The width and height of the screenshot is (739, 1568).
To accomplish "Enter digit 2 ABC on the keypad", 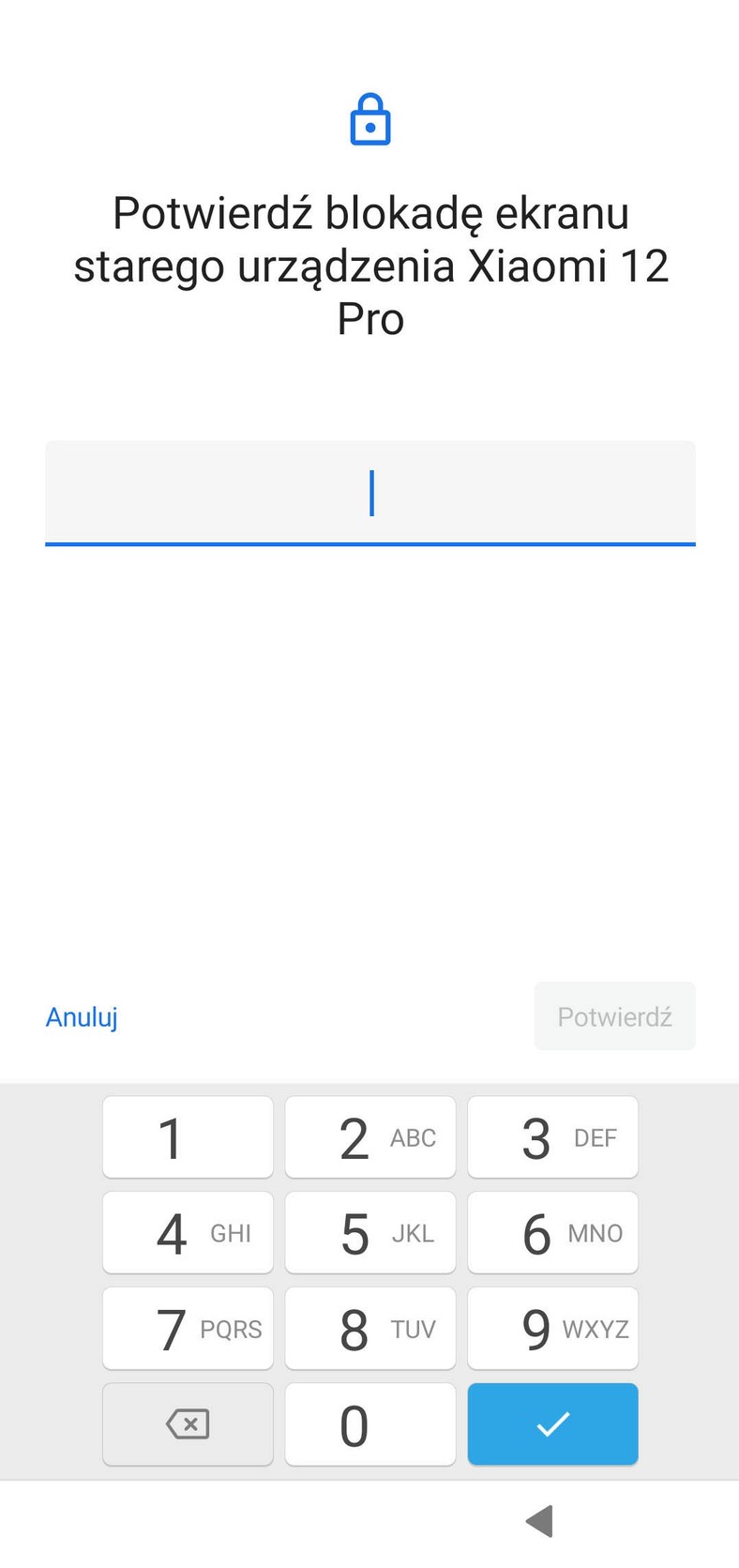I will (x=369, y=1137).
